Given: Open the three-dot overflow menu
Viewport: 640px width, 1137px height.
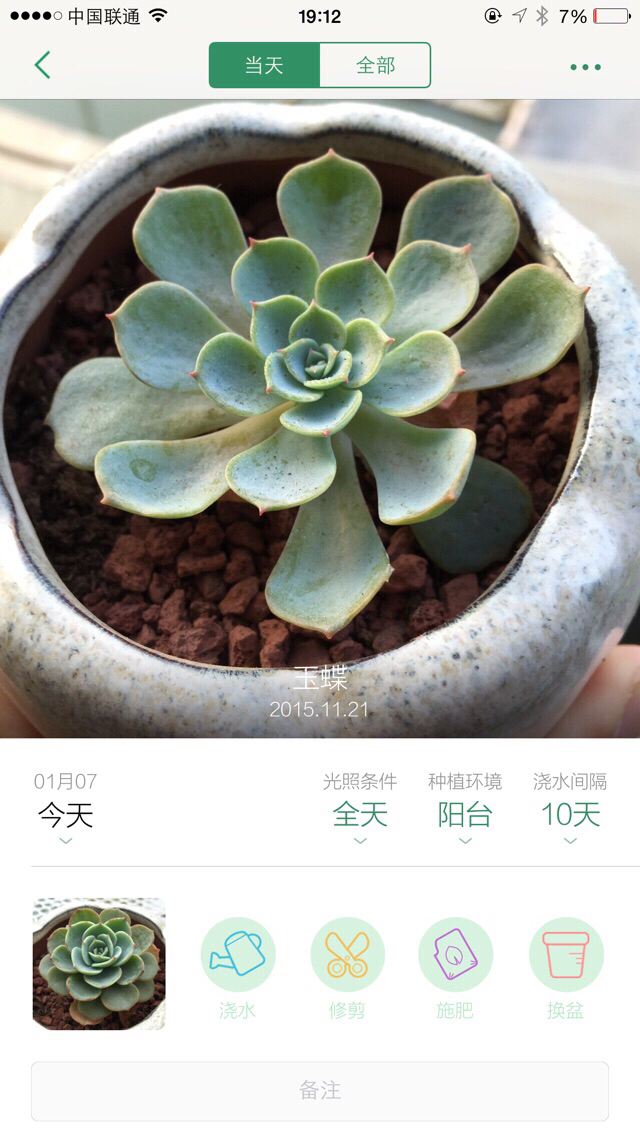Looking at the screenshot, I should [x=586, y=67].
